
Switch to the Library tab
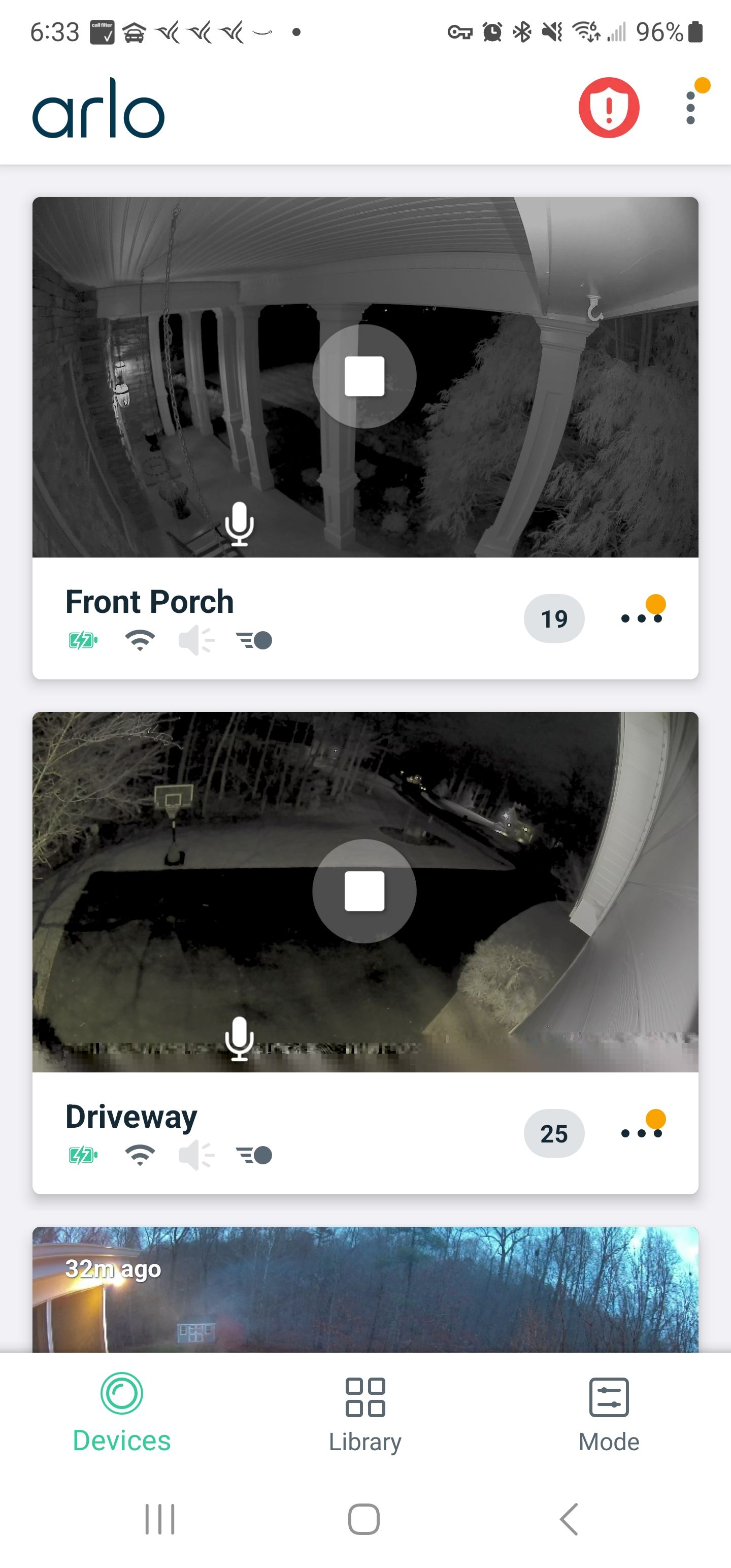coord(365,1415)
